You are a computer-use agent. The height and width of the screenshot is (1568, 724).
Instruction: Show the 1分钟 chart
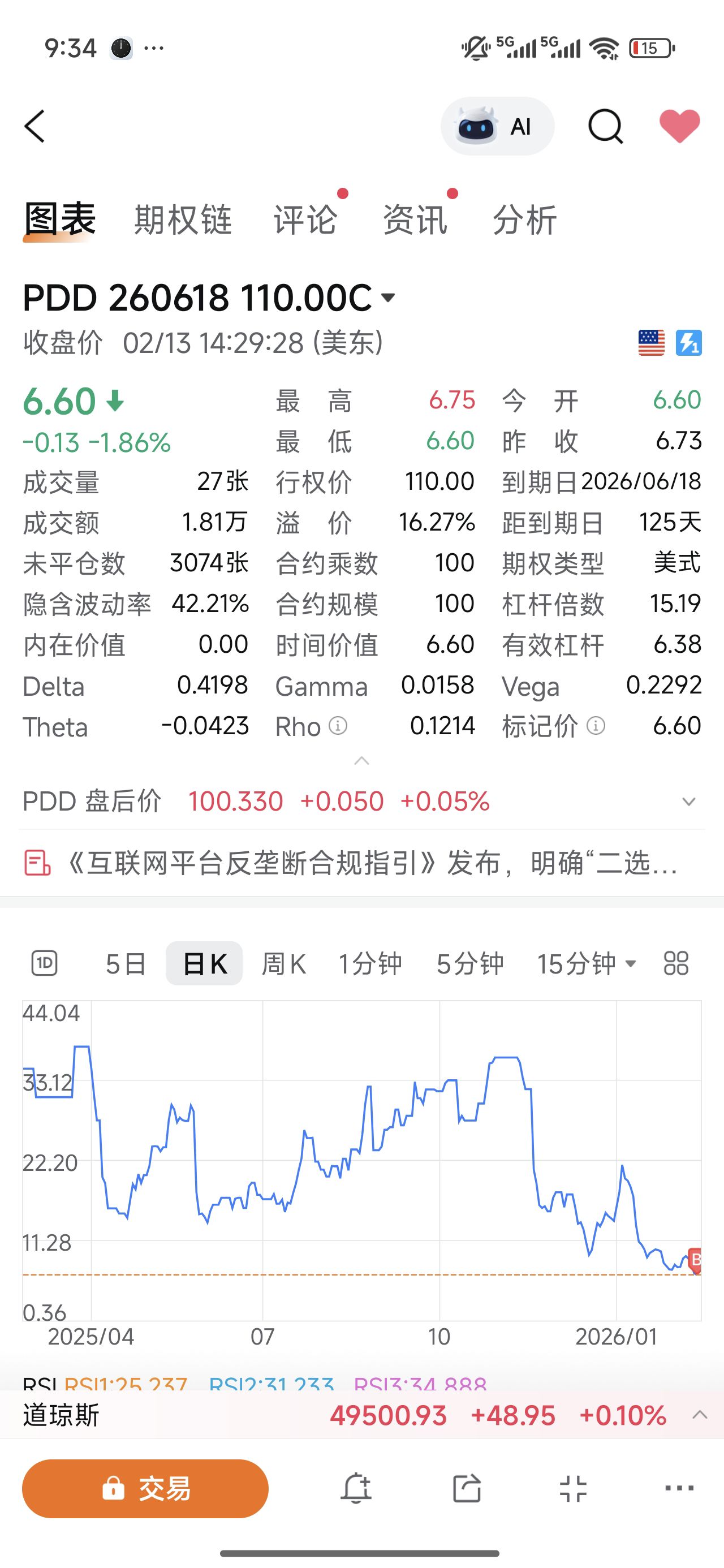click(370, 963)
